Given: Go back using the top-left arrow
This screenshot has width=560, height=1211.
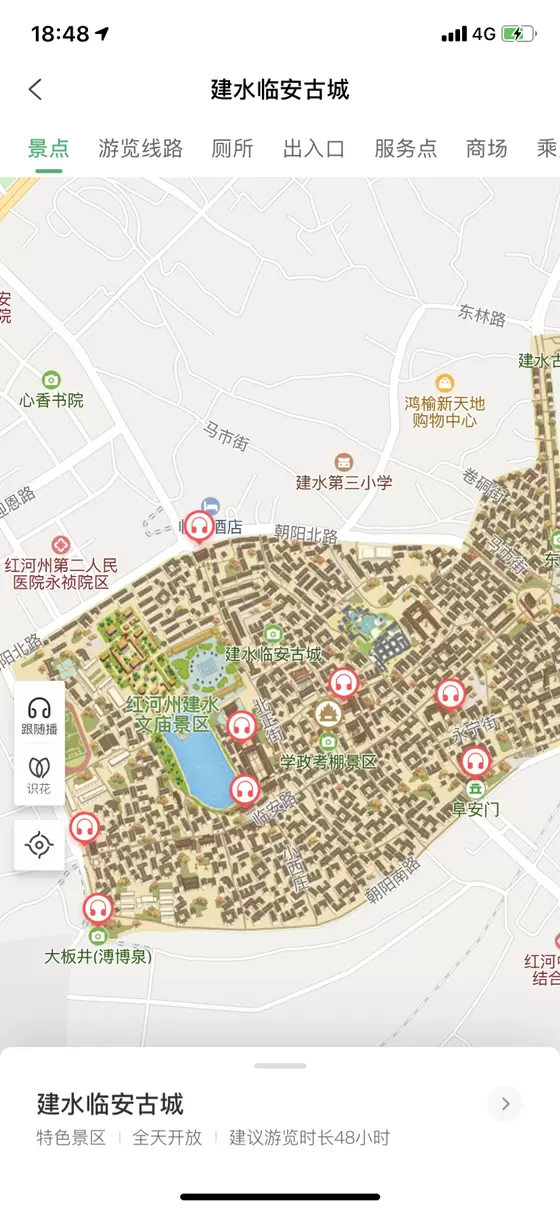Looking at the screenshot, I should pyautogui.click(x=36, y=89).
